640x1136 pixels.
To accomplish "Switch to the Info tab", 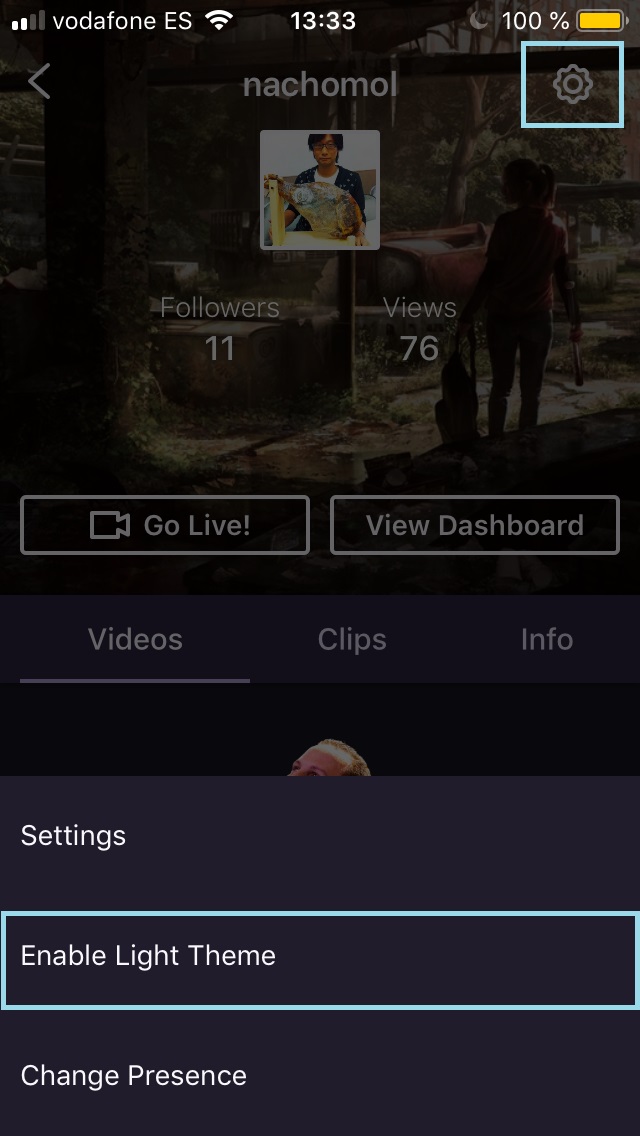I will (x=546, y=640).
